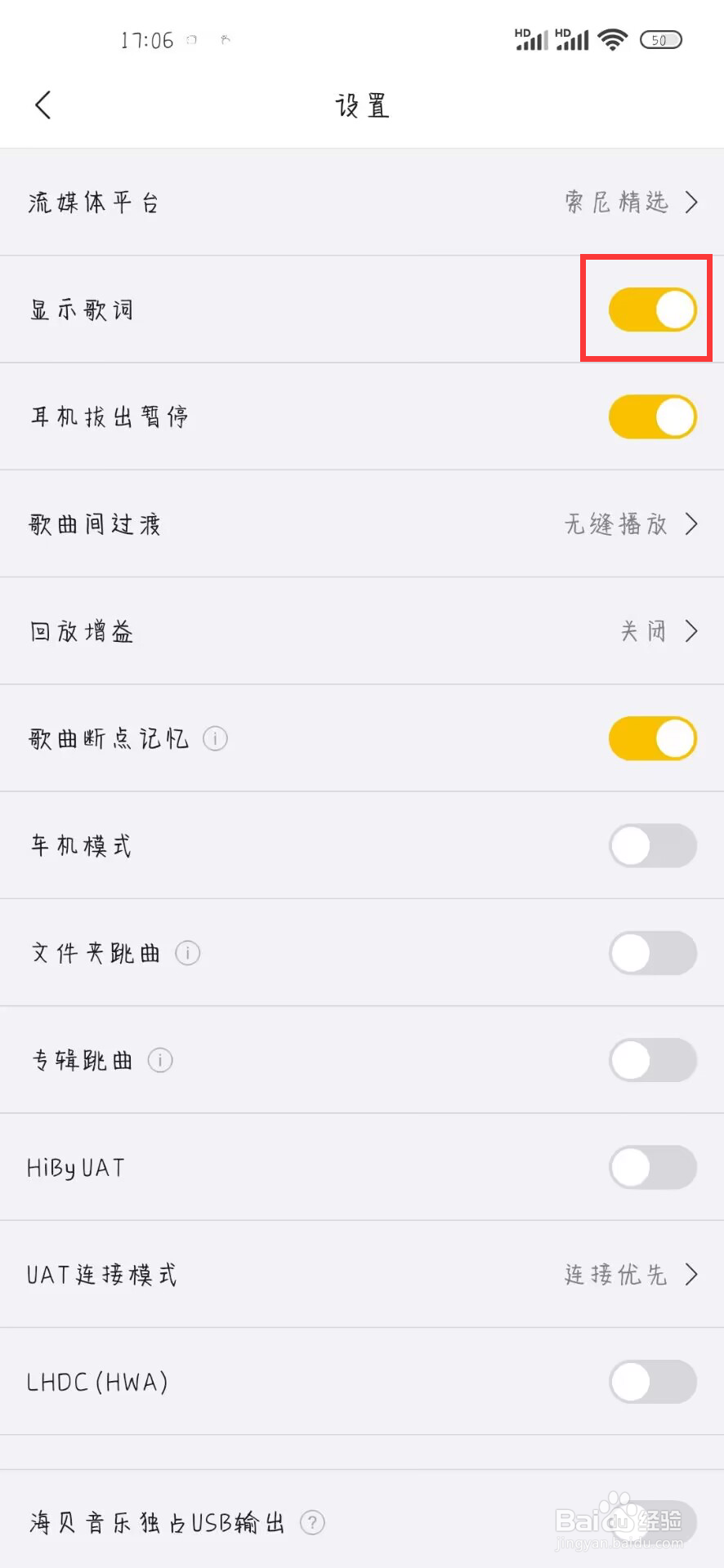Open help for 海贝音乐独占USB输出
The image size is (724, 1568).
click(x=312, y=1522)
